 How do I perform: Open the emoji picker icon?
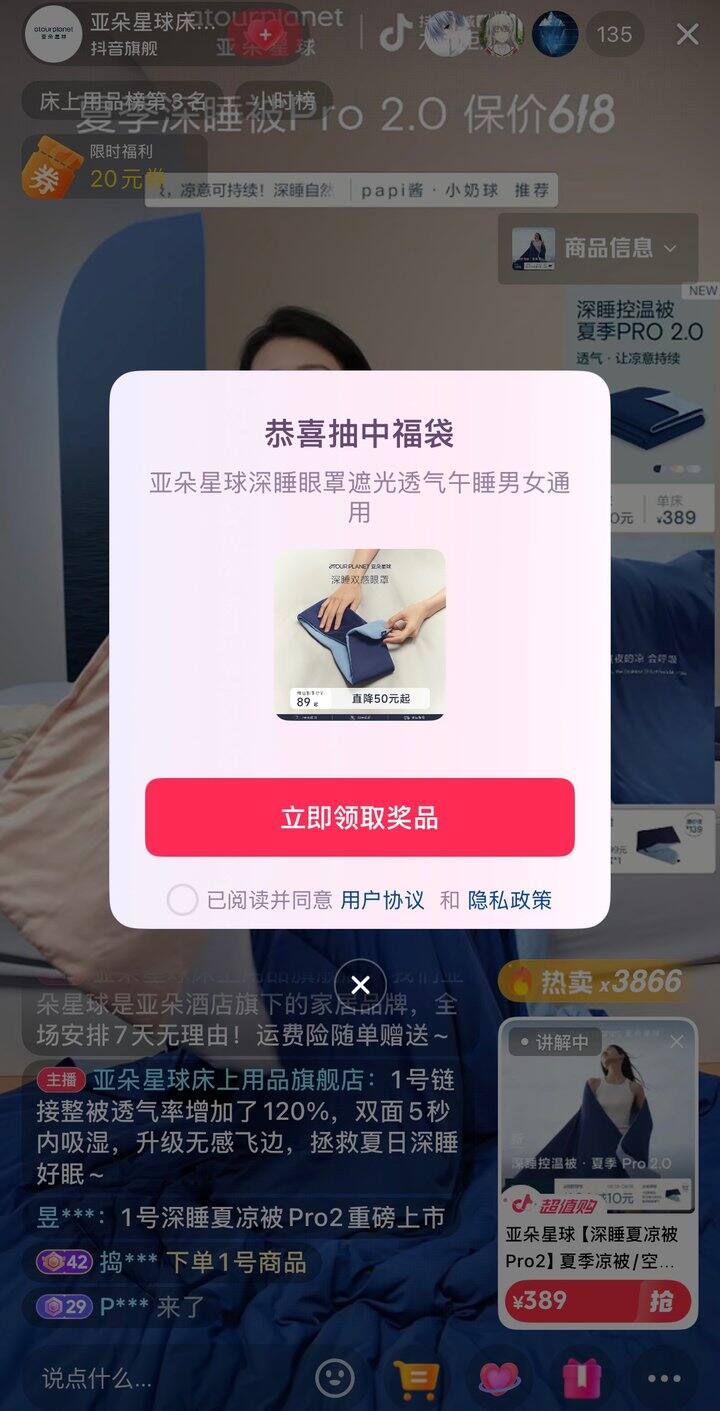335,1379
